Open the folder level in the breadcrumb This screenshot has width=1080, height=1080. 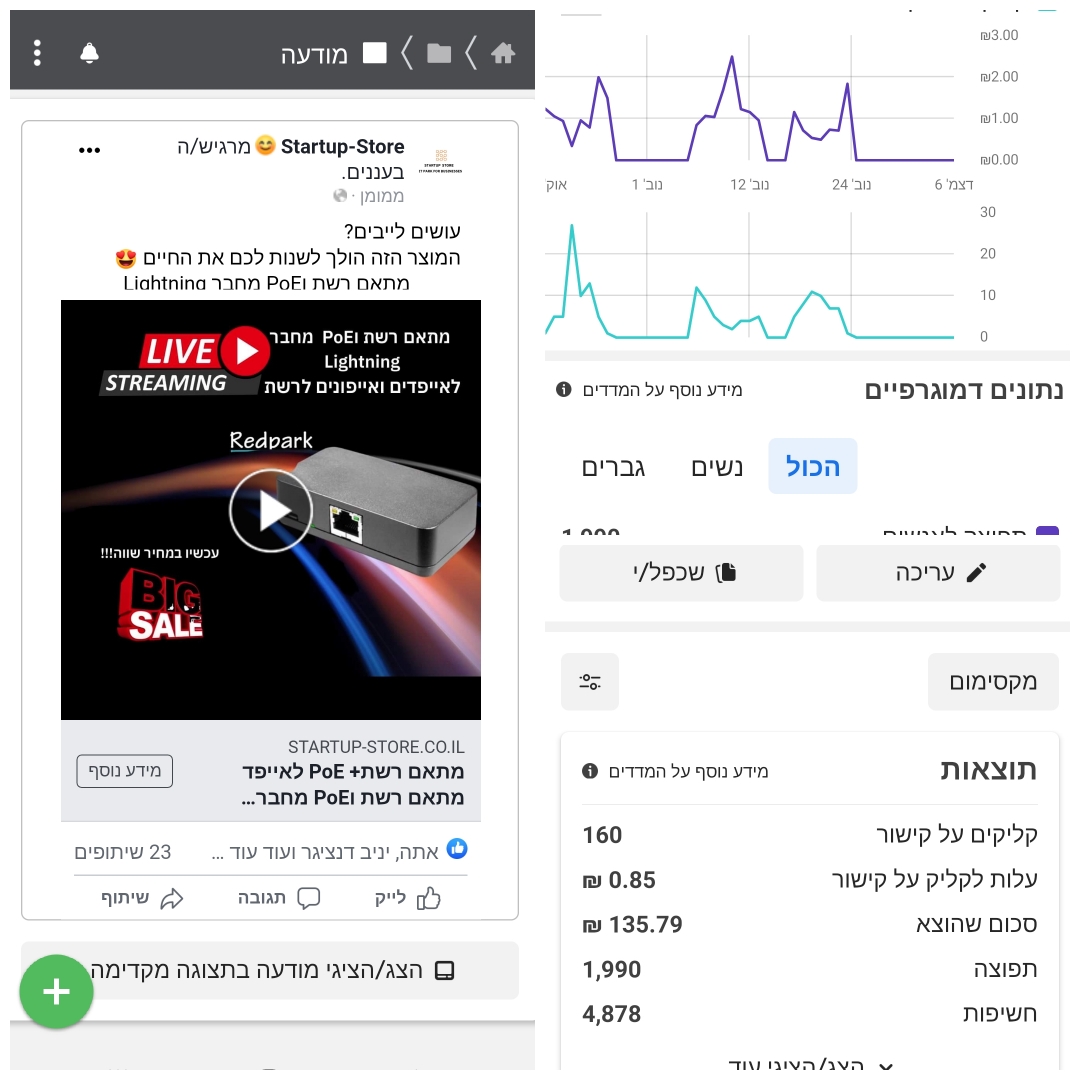coord(439,53)
